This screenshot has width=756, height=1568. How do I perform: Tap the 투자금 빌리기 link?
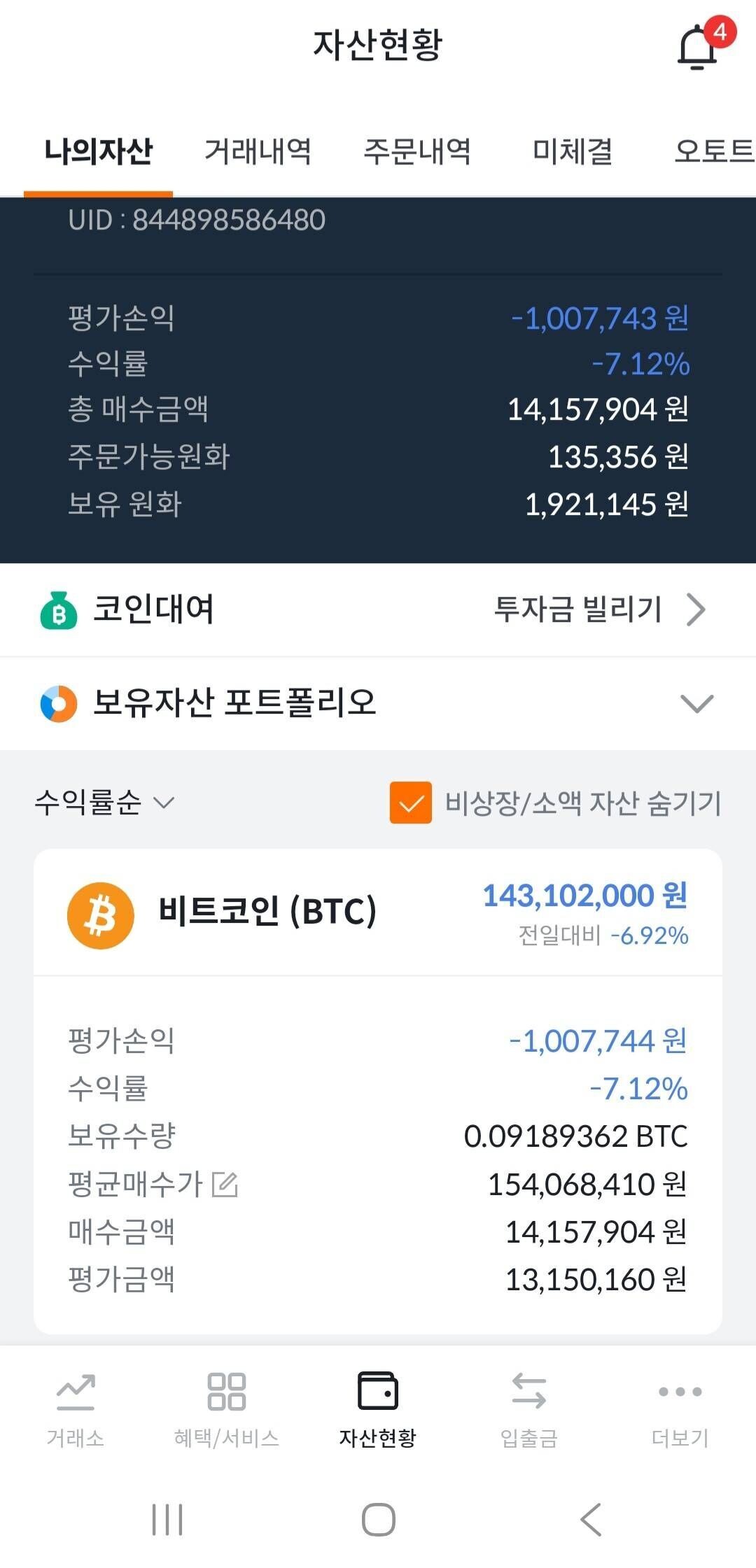pos(577,609)
